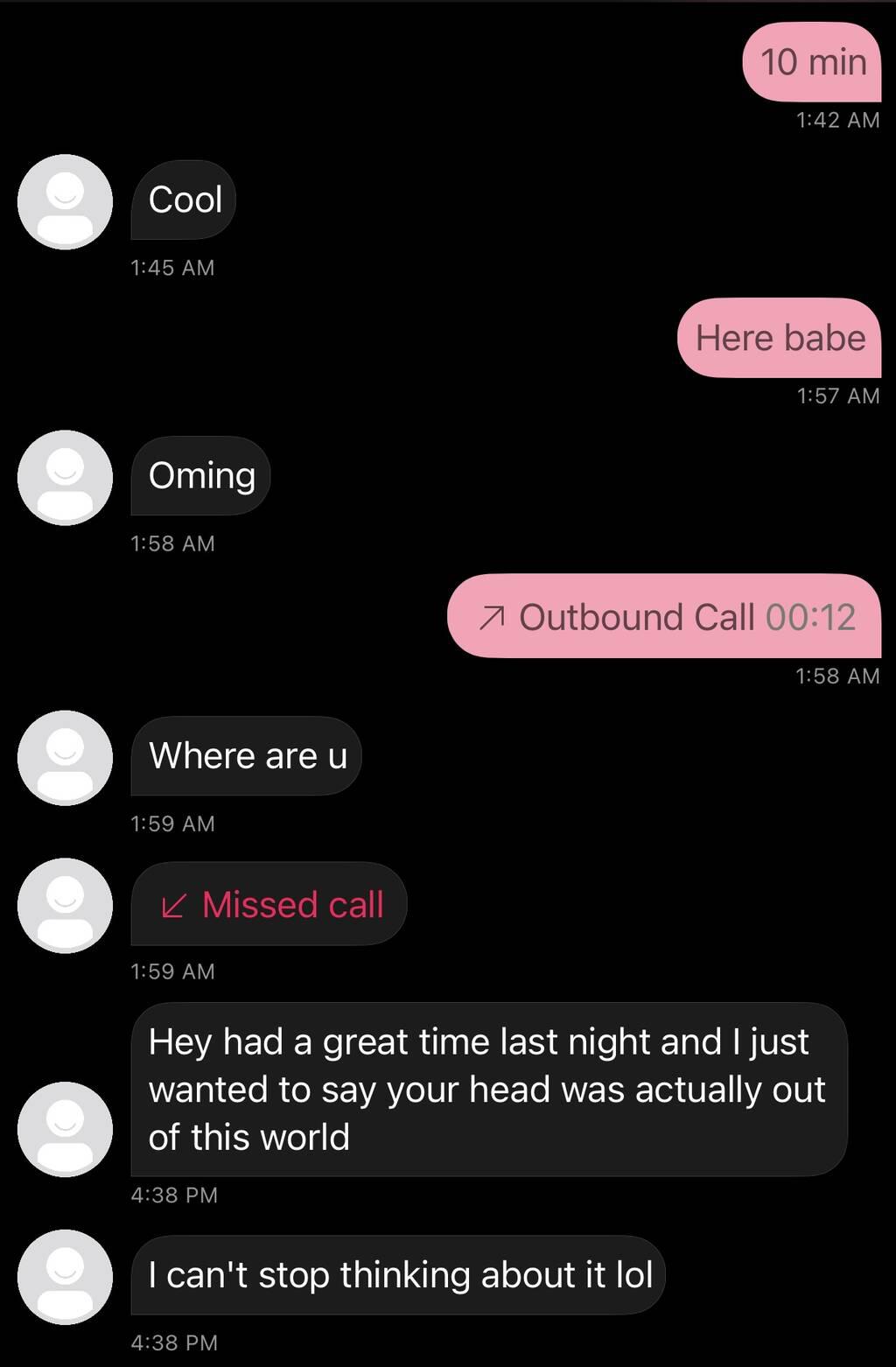Tap the Outbound Call 00:12 bubble
Viewport: 896px width, 1367px height.
coord(664,617)
